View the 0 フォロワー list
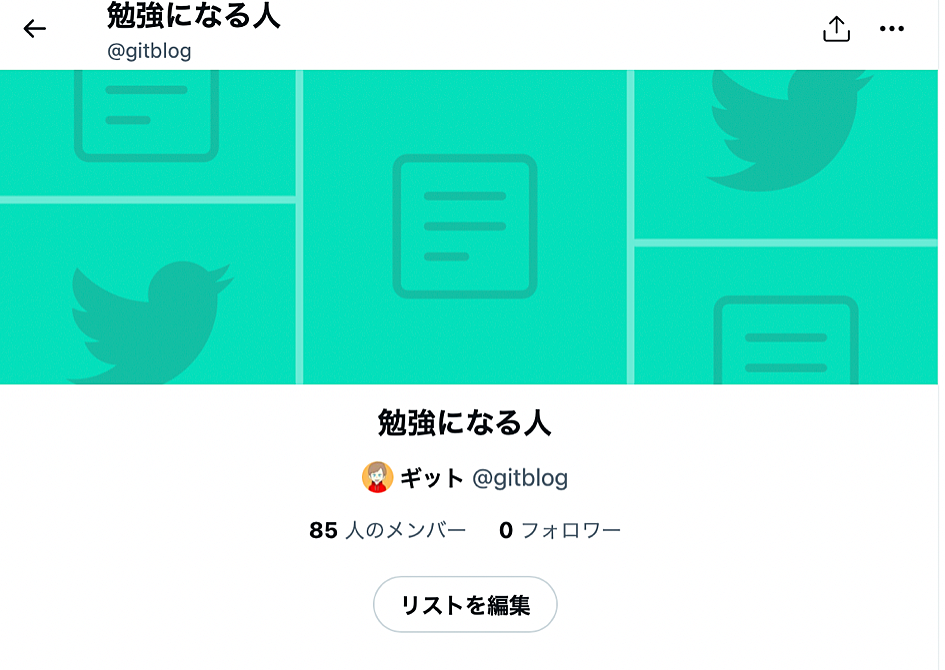Viewport: 945px width, 670px height. pos(560,531)
